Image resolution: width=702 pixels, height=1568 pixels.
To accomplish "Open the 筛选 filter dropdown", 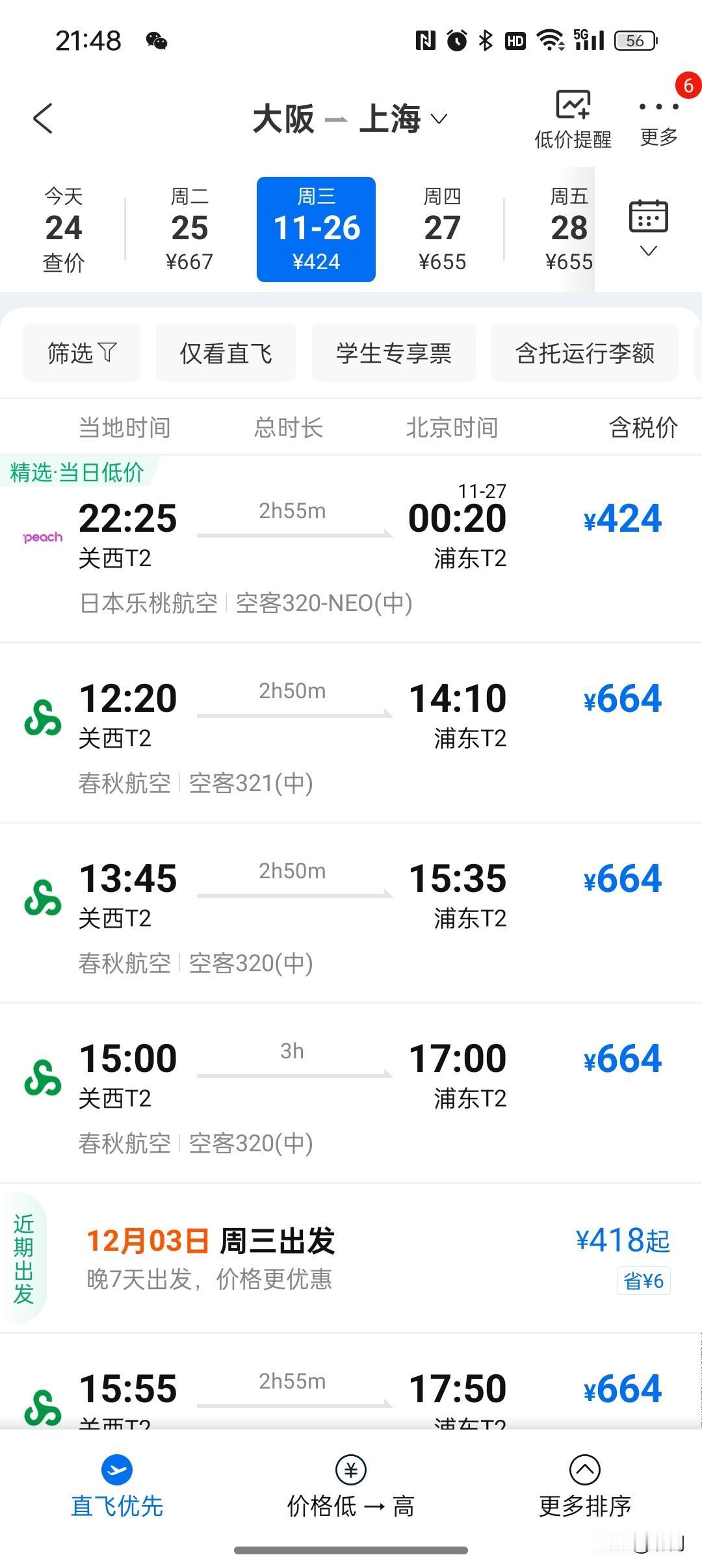I will tap(81, 352).
